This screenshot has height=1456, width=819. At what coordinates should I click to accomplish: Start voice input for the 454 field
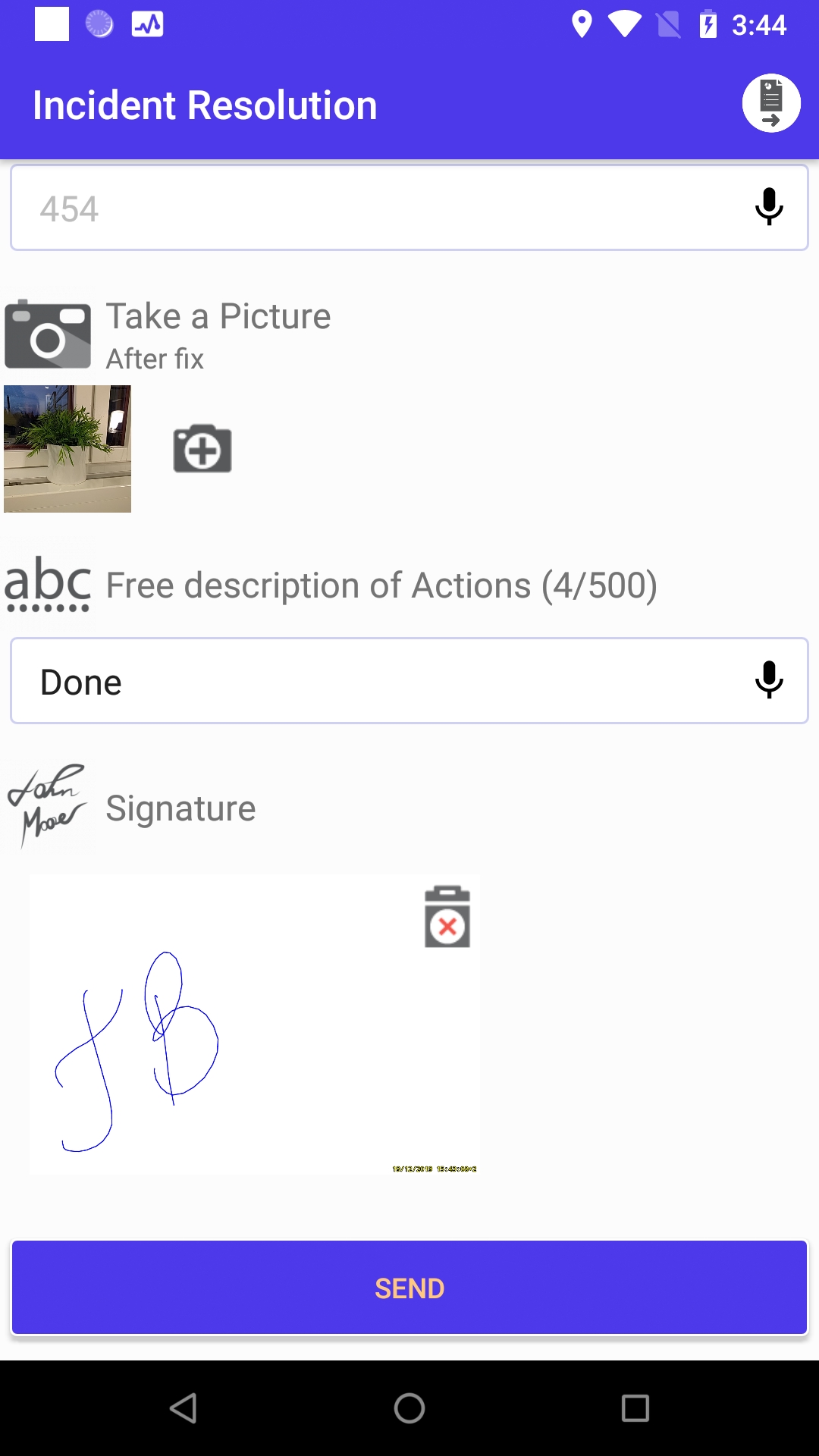[768, 207]
